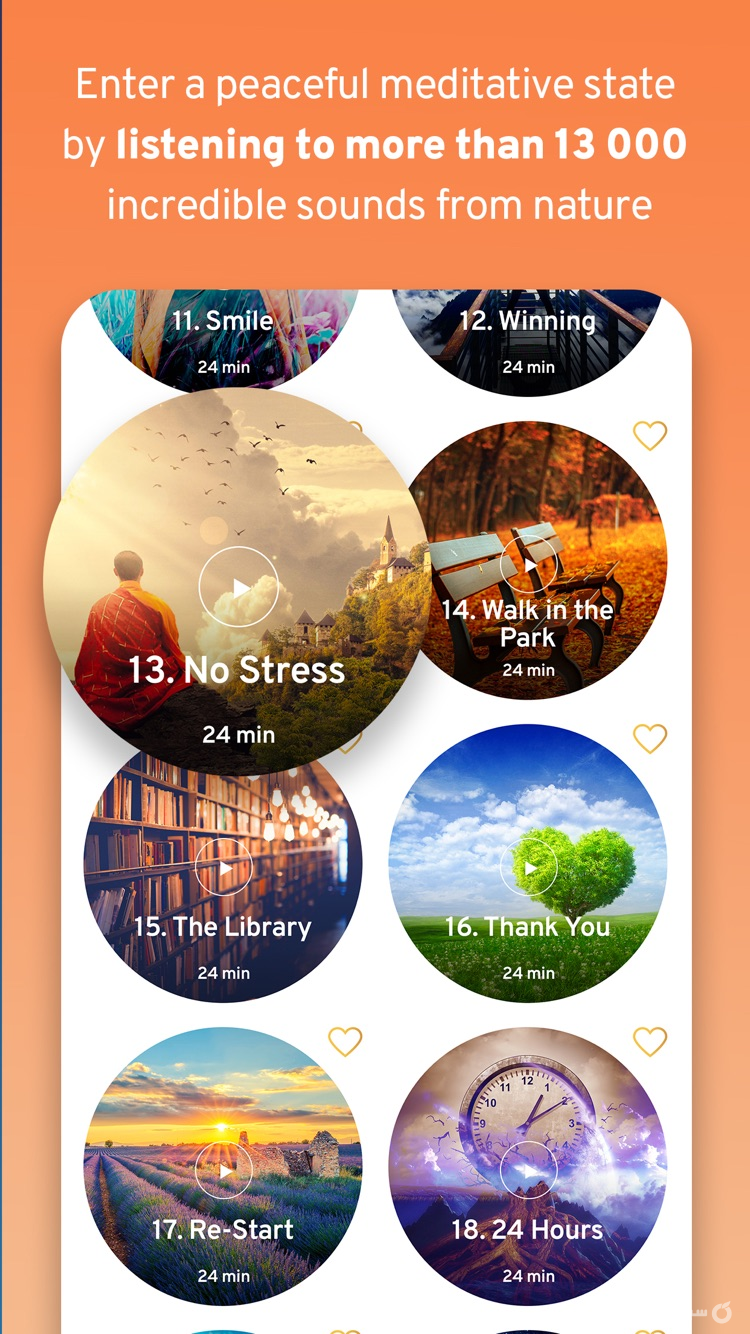Play the "18. 24 Hours" session

tap(528, 1170)
